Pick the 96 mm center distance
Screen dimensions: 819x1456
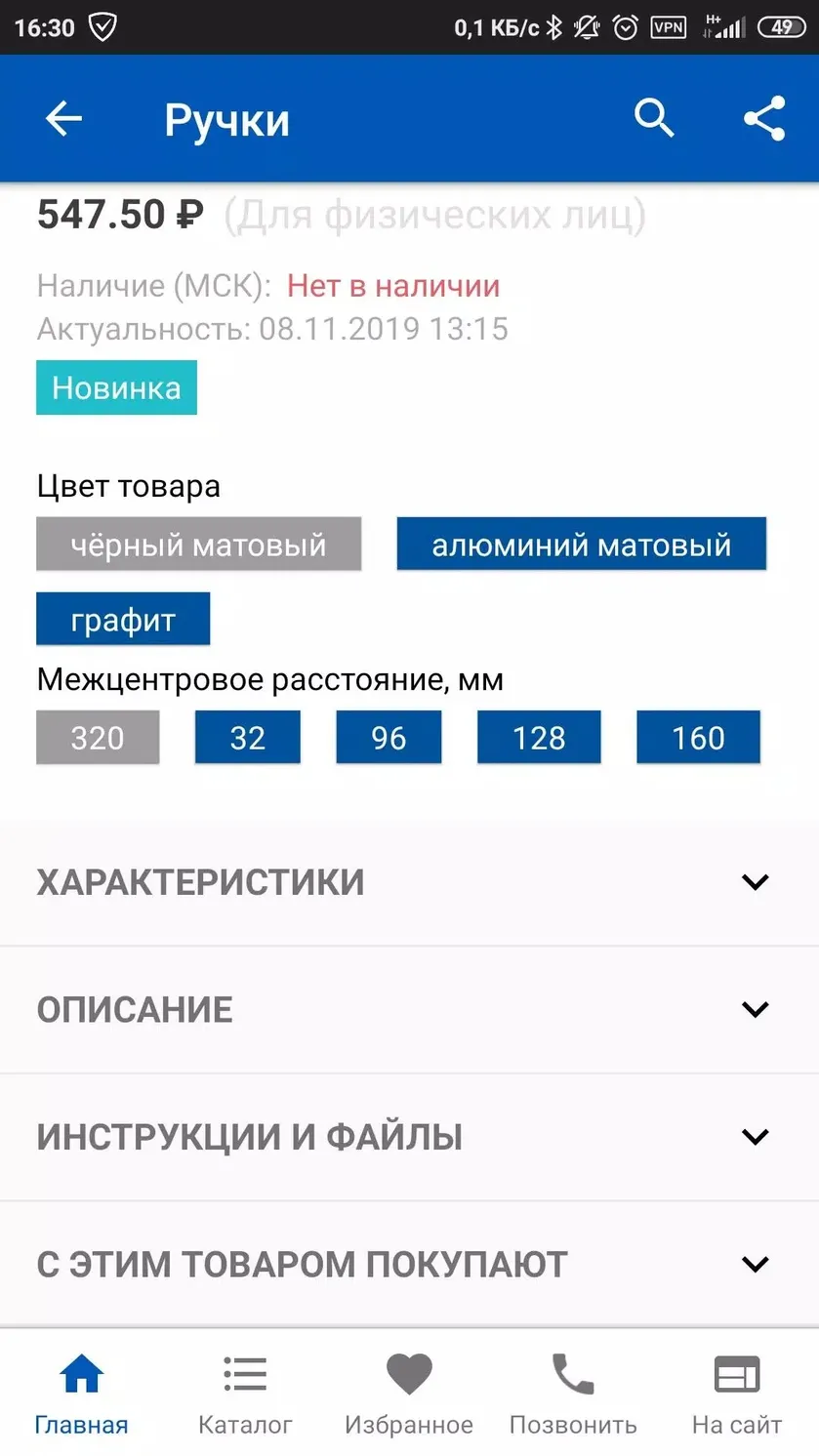coord(389,738)
